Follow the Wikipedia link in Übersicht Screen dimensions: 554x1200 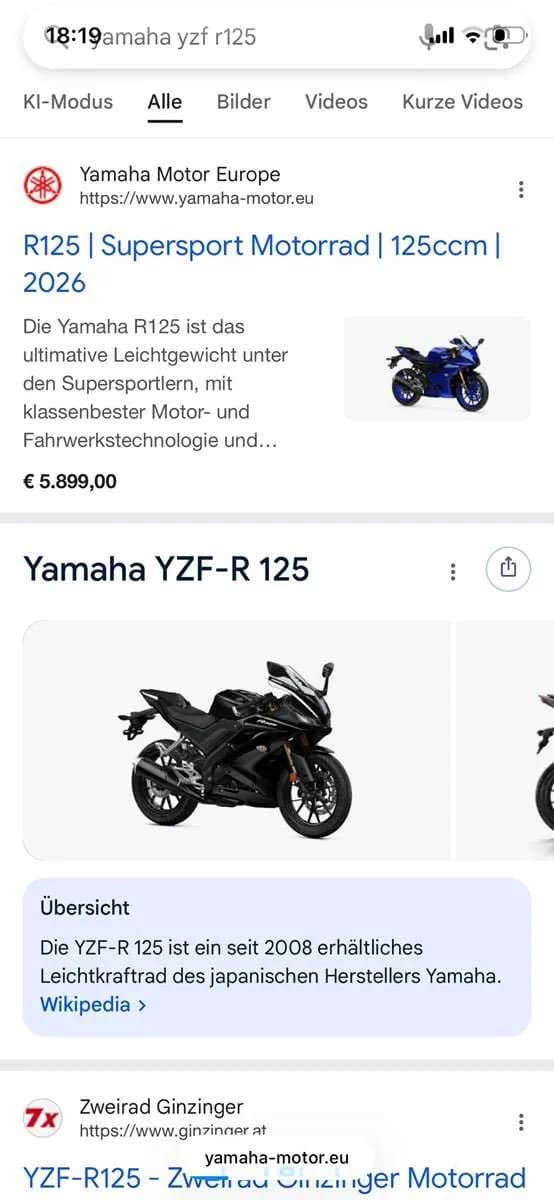(x=93, y=1005)
